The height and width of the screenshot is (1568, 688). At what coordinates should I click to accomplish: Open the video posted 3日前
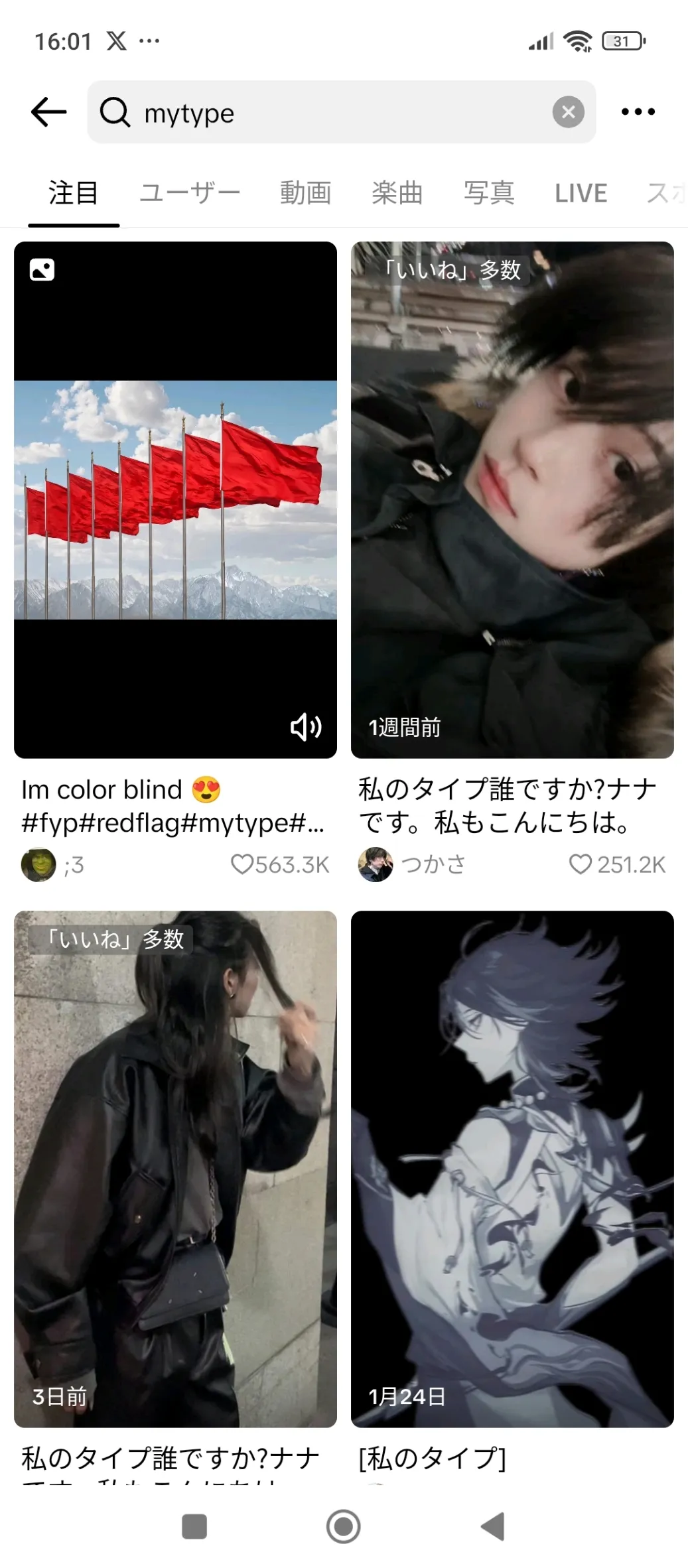175,1168
